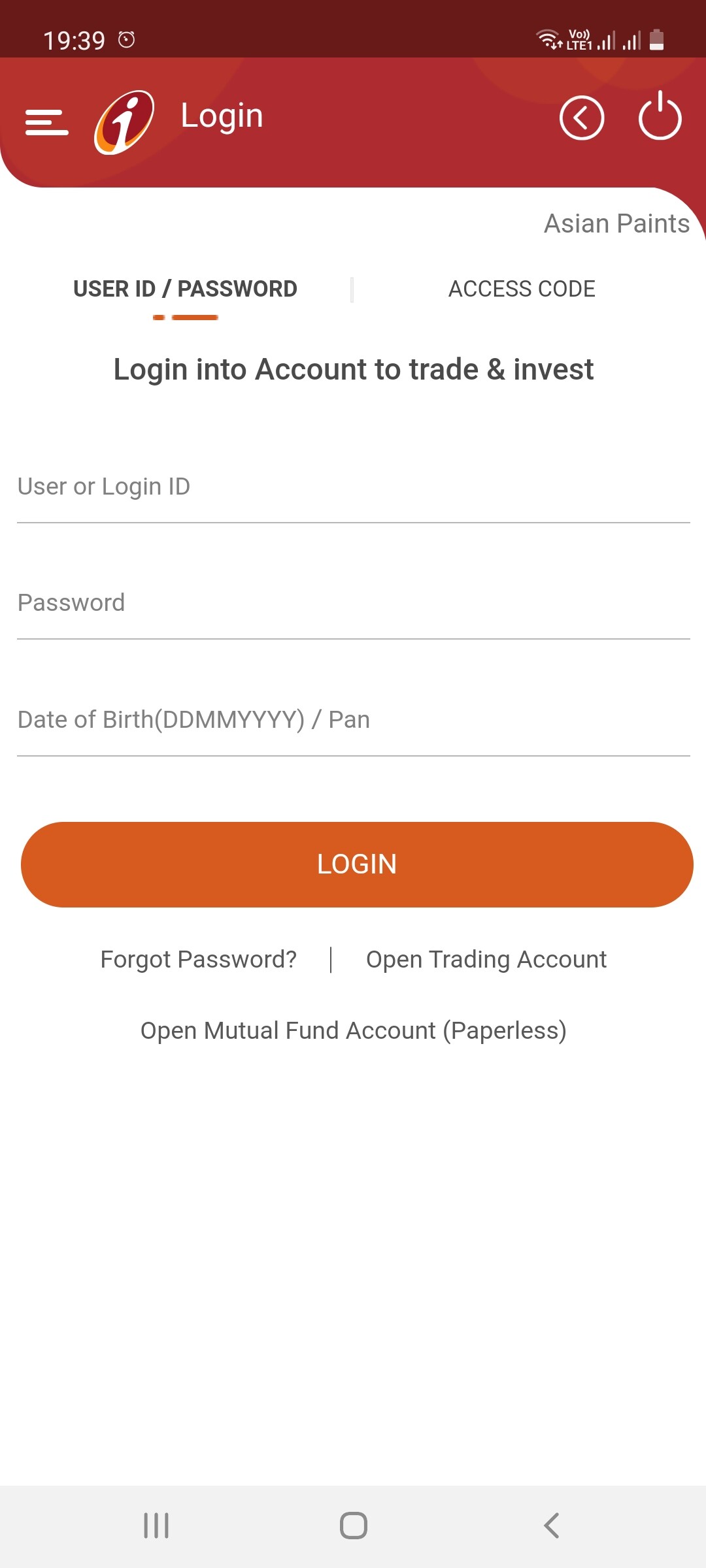The width and height of the screenshot is (706, 1568).
Task: Tap the Password input field
Action: [353, 604]
